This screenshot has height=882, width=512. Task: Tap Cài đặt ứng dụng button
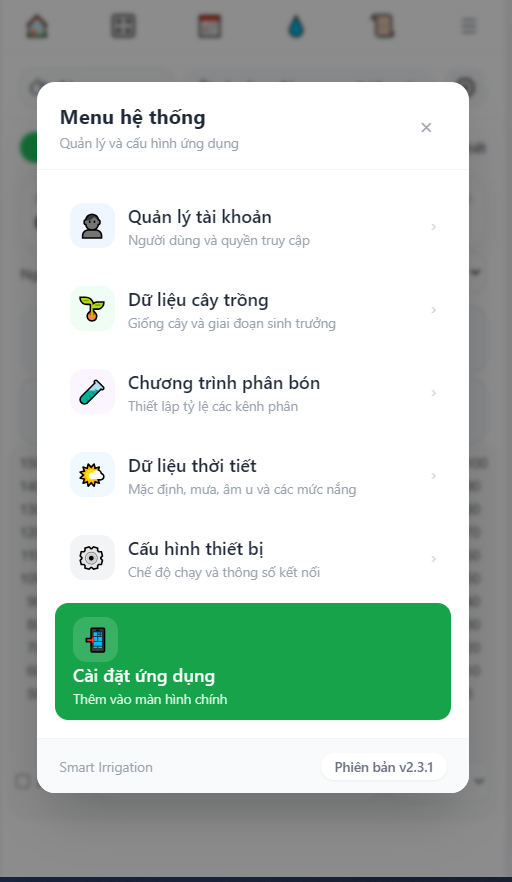(x=253, y=662)
